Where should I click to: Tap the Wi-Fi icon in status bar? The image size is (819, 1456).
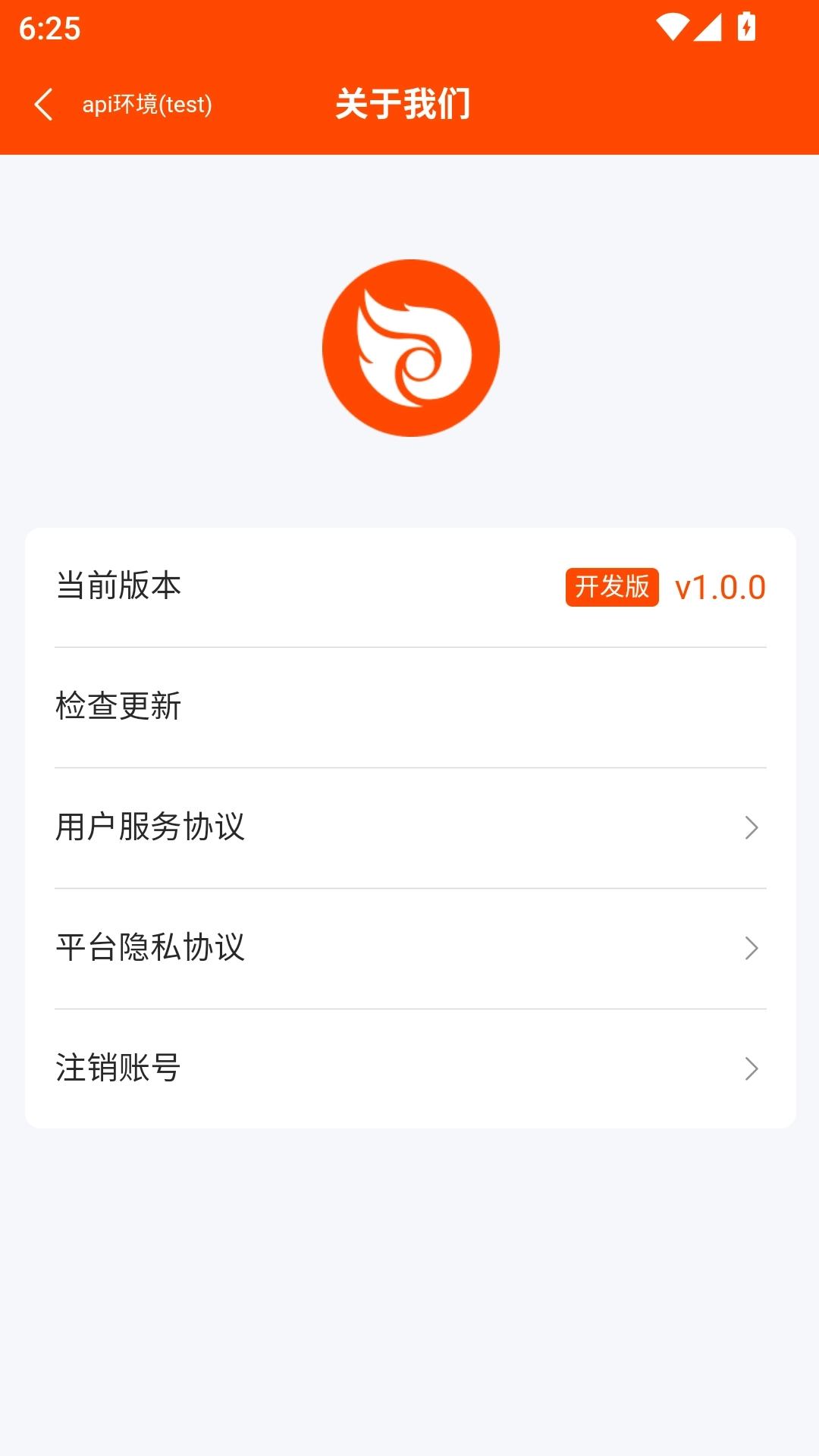674,25
